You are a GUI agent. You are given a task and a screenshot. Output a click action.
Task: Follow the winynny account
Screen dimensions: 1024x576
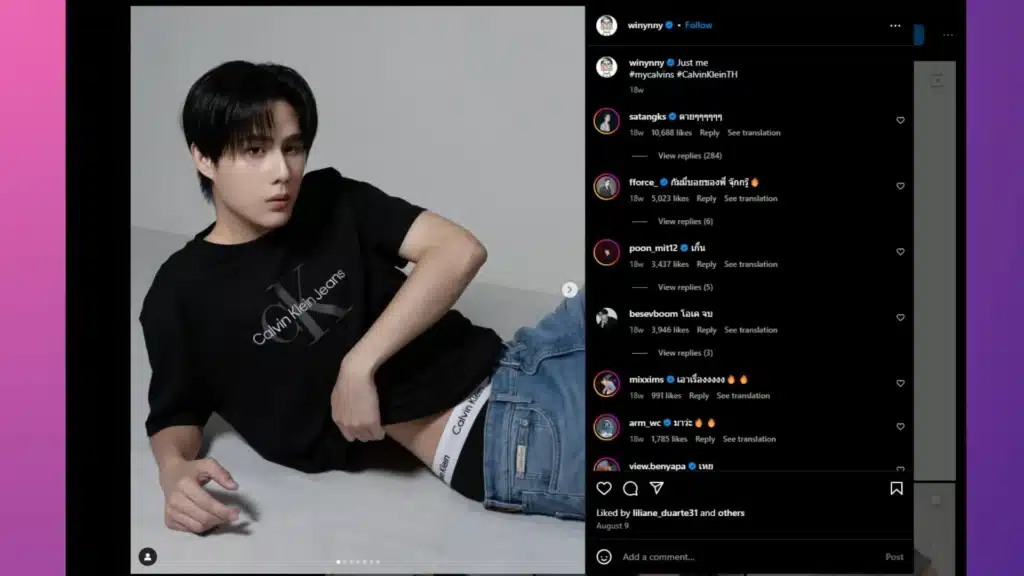click(x=699, y=25)
